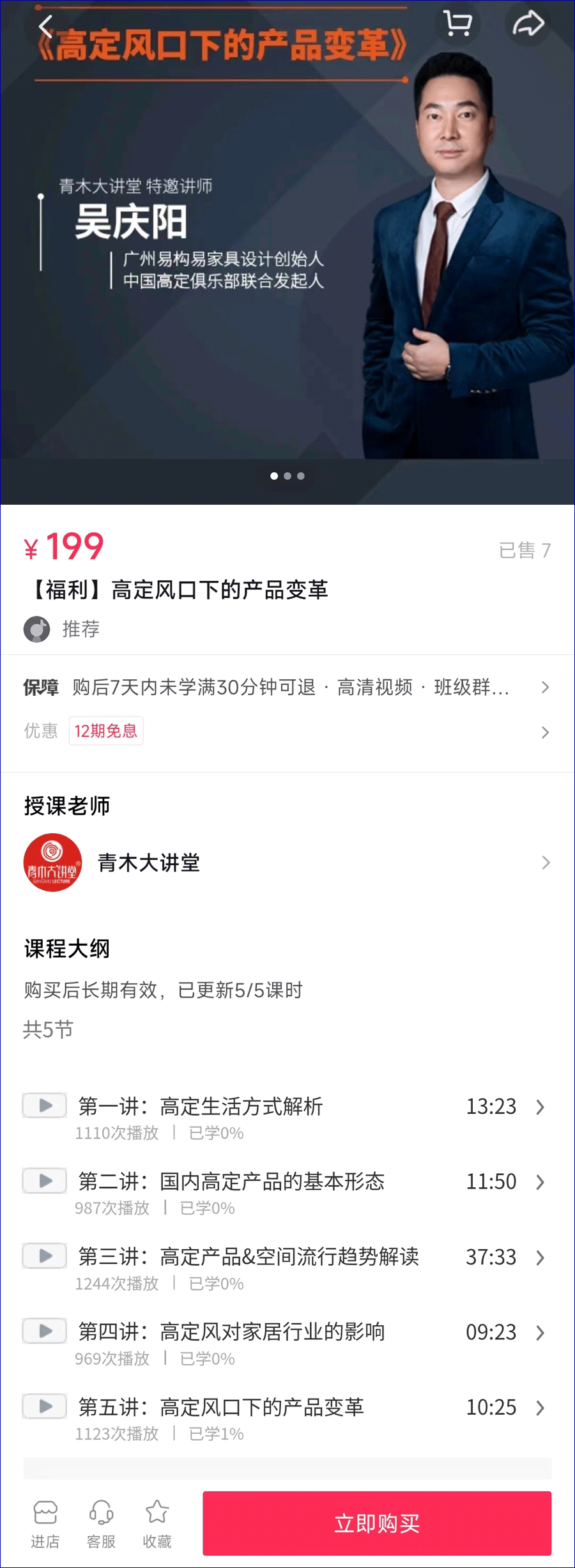Image resolution: width=575 pixels, height=1568 pixels.
Task: Play 第一讲：高定生活方式解析
Action: [x=45, y=1106]
